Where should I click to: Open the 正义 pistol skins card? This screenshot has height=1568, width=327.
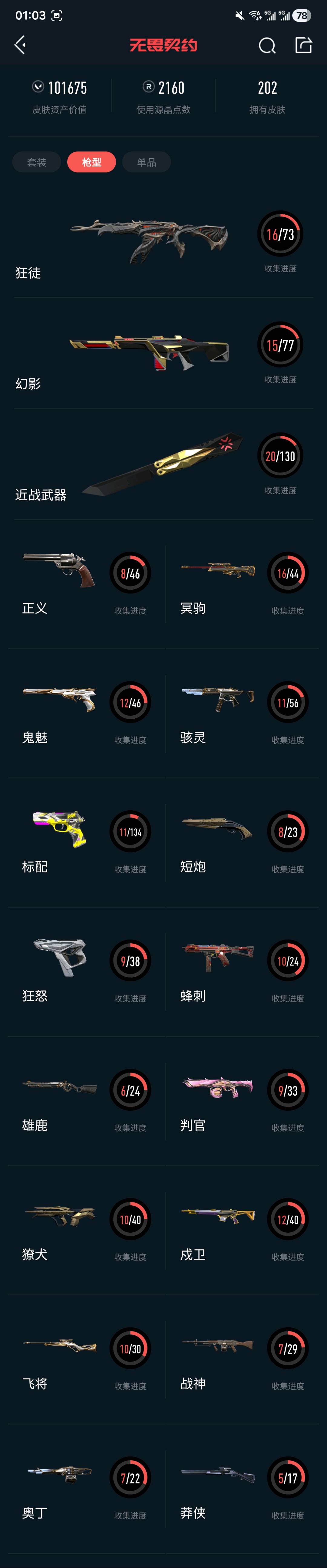point(85,584)
